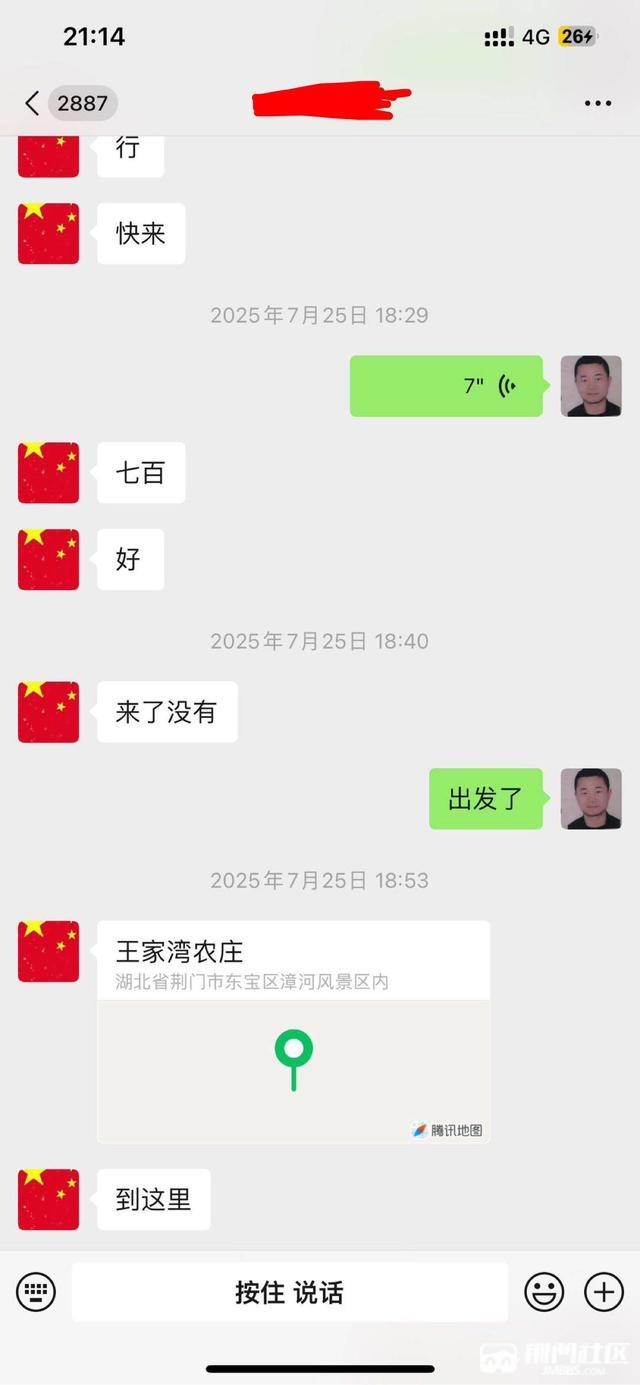
Task: Open the emoji sticker panel
Action: point(544,1292)
